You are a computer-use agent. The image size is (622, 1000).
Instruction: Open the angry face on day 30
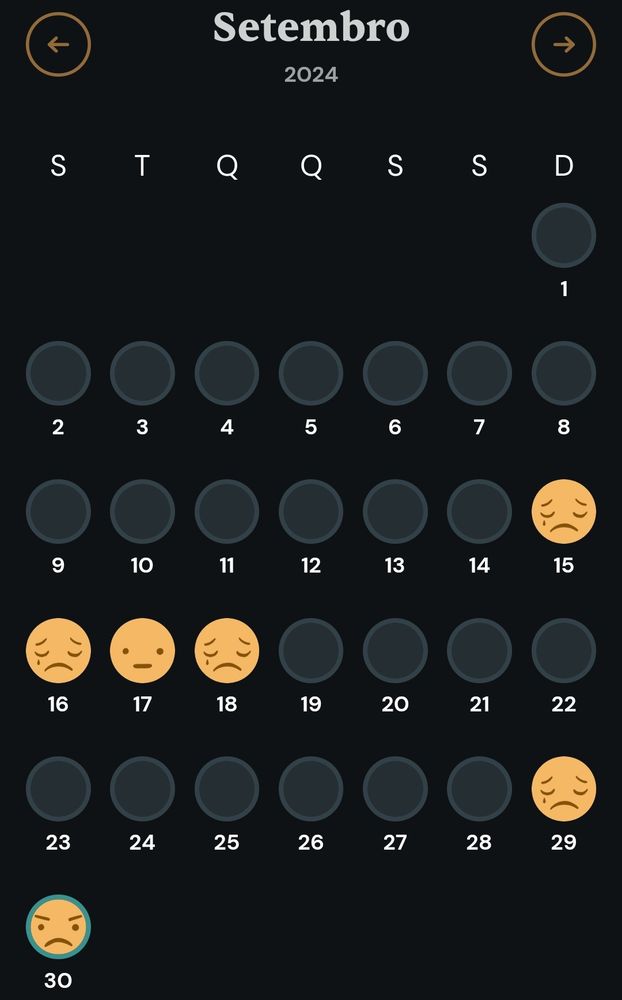58,927
